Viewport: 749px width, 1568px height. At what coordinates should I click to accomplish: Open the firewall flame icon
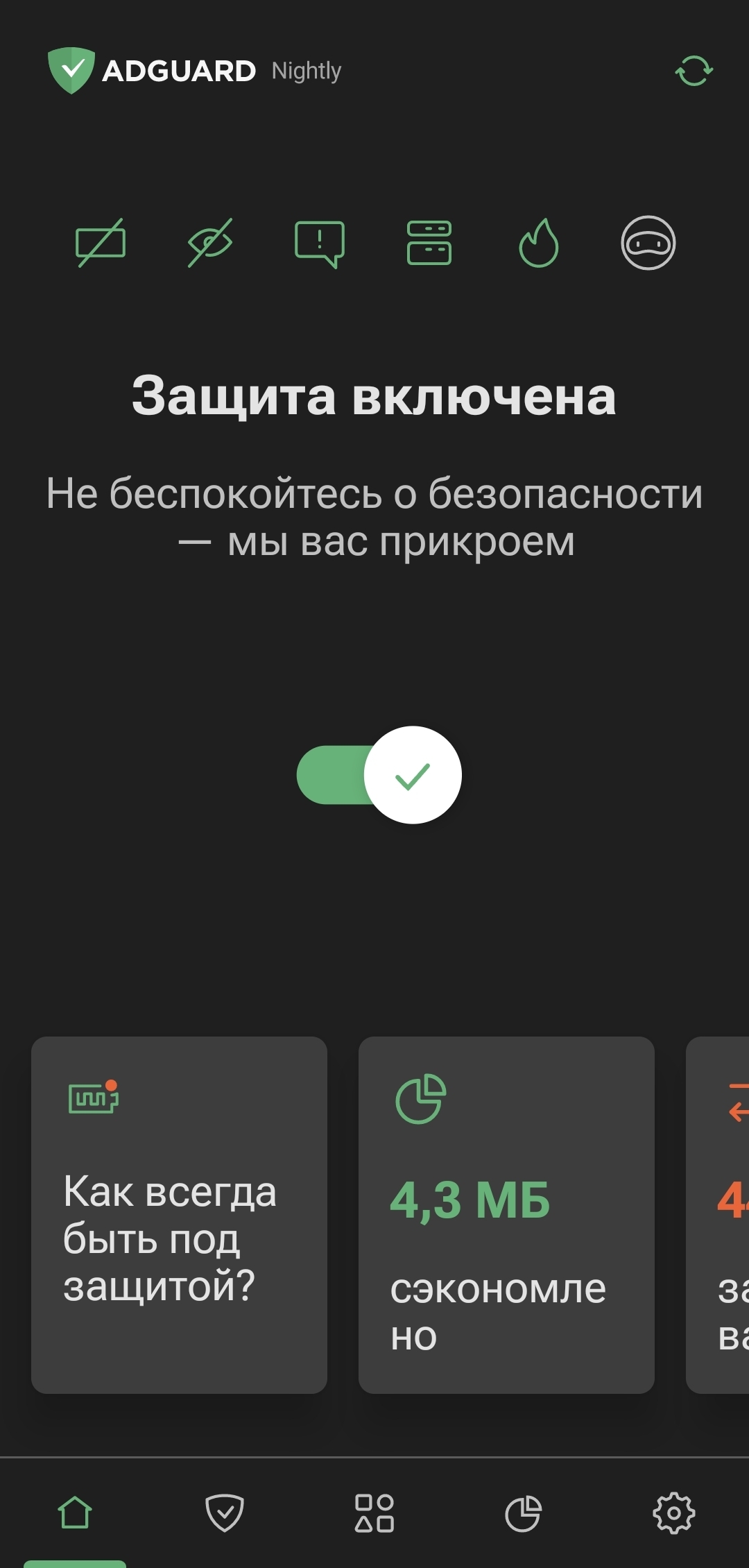[539, 243]
